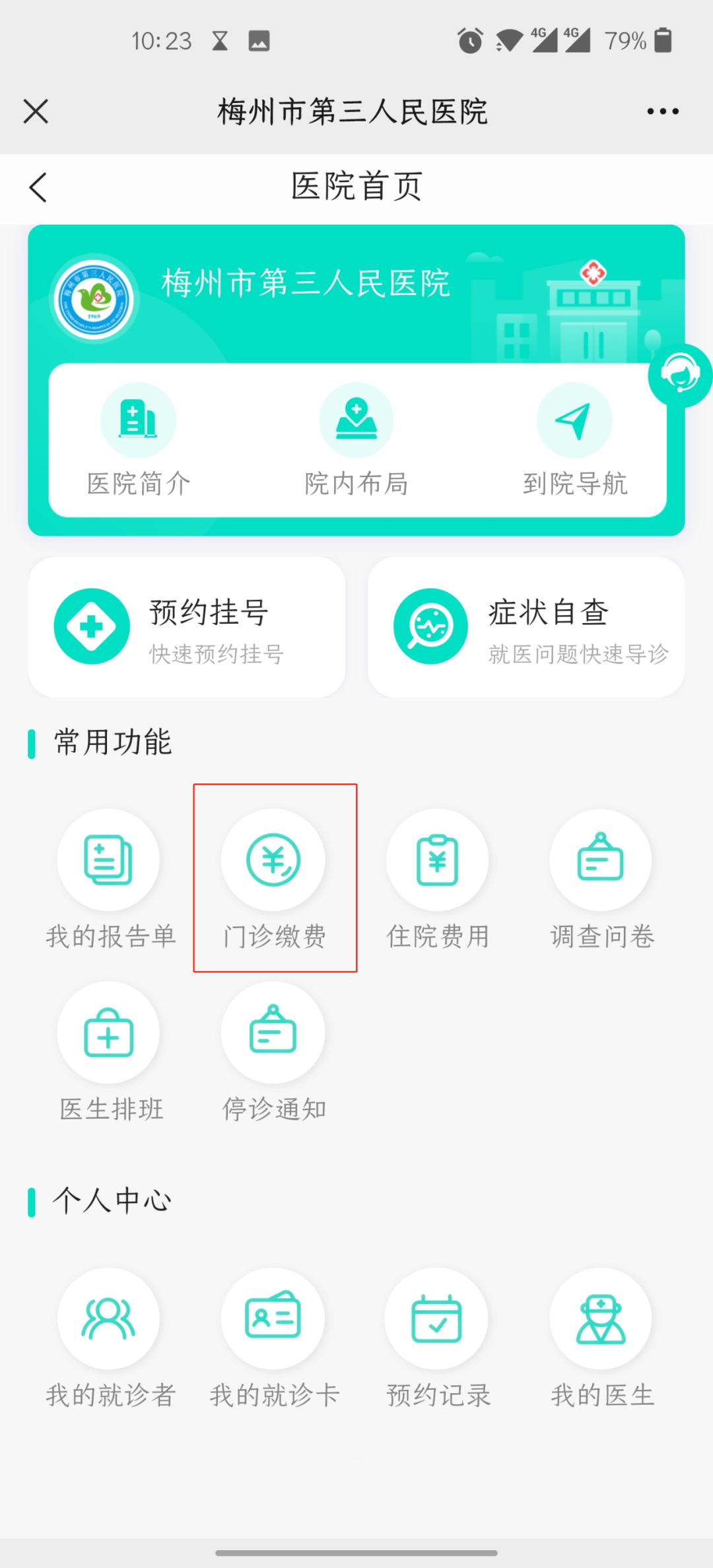Open 我的就诊者
Viewport: 713px width, 1568px height.
pos(109,1336)
